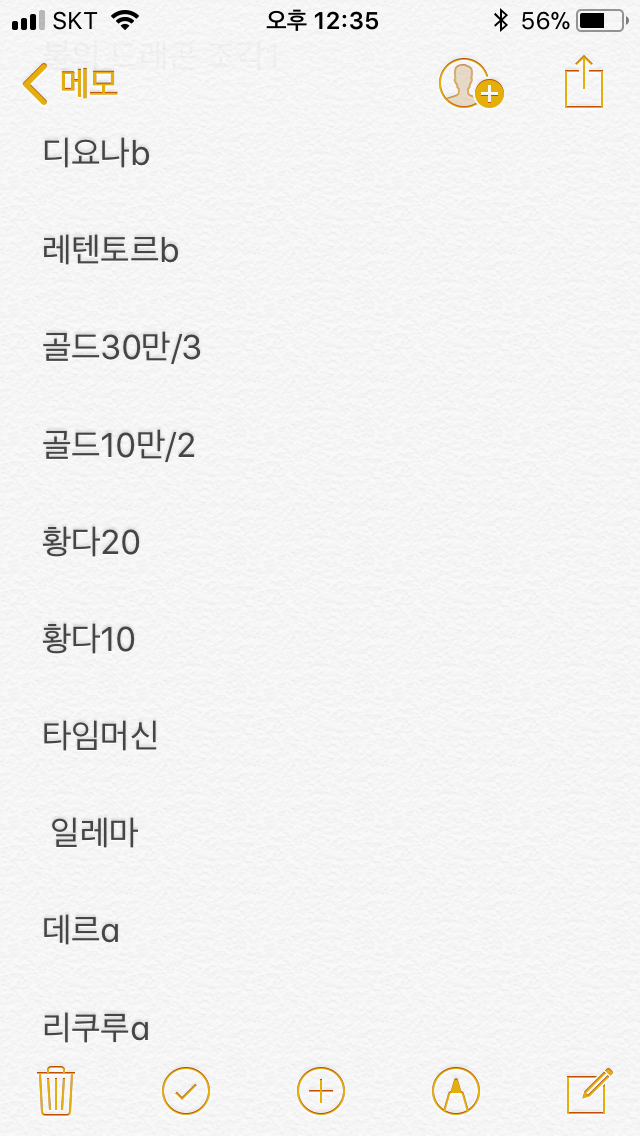640x1136 pixels.
Task: Open the plus attachment menu
Action: tap(321, 1090)
